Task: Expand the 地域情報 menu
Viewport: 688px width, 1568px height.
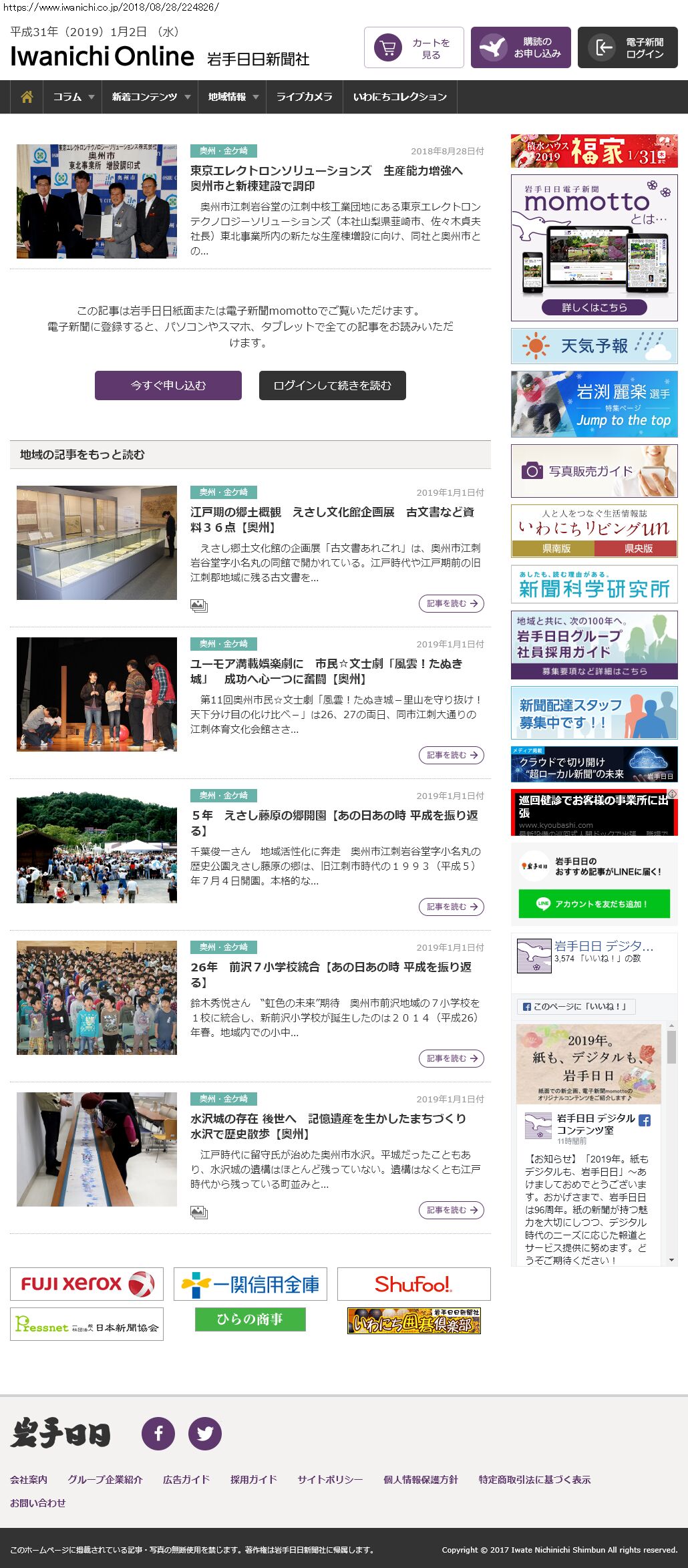Action: 232,97
